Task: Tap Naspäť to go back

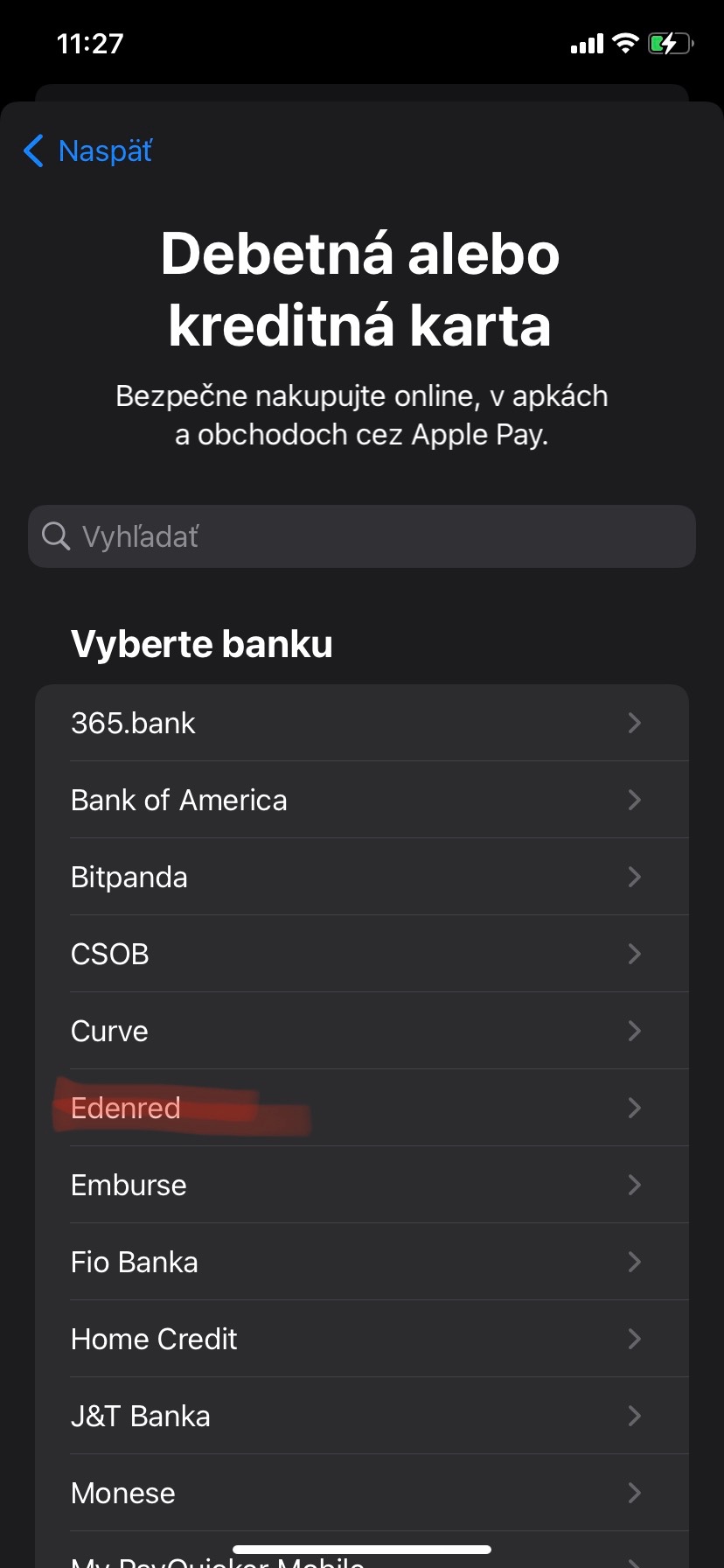Action: click(x=104, y=150)
